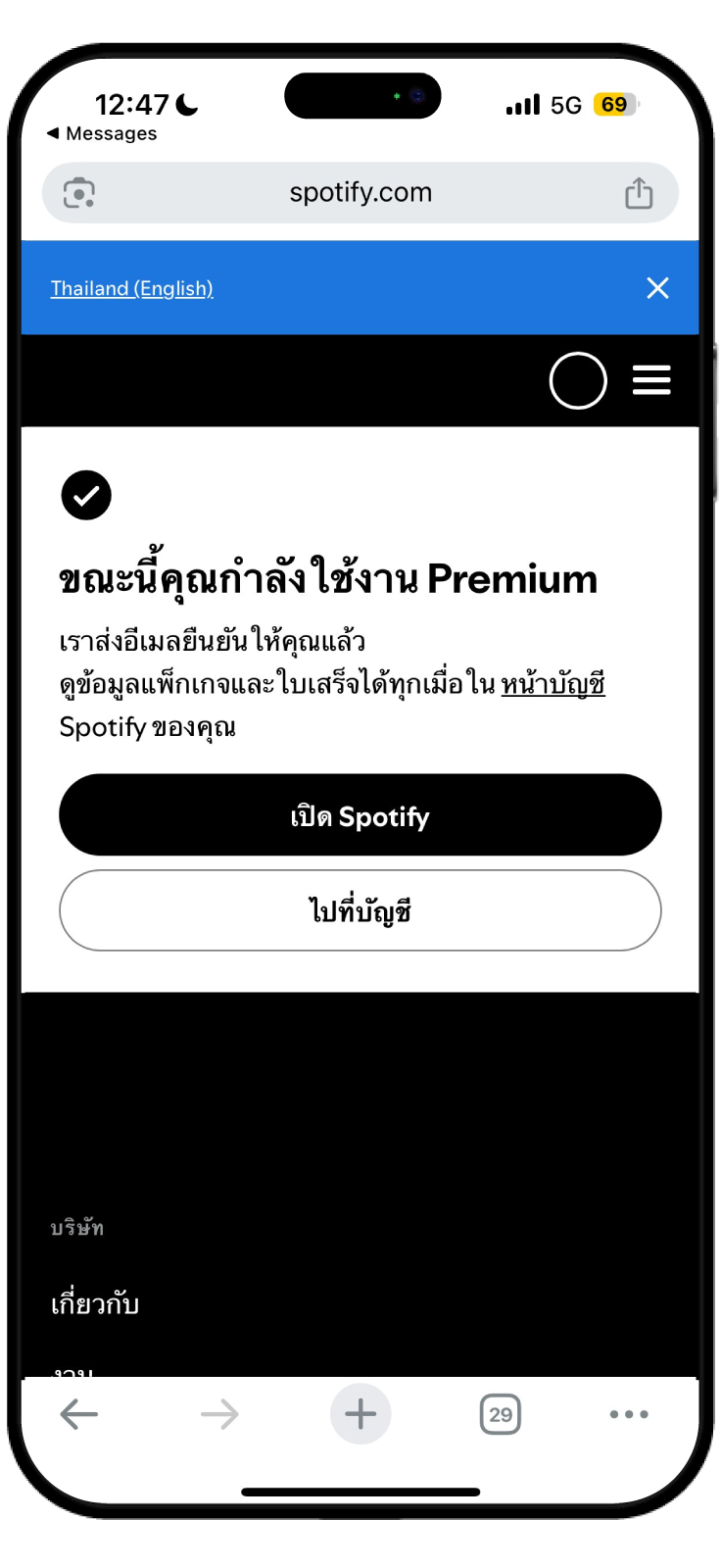This screenshot has width=721, height=1568.
Task: Open the lens search icon in the address bar
Action: click(79, 193)
